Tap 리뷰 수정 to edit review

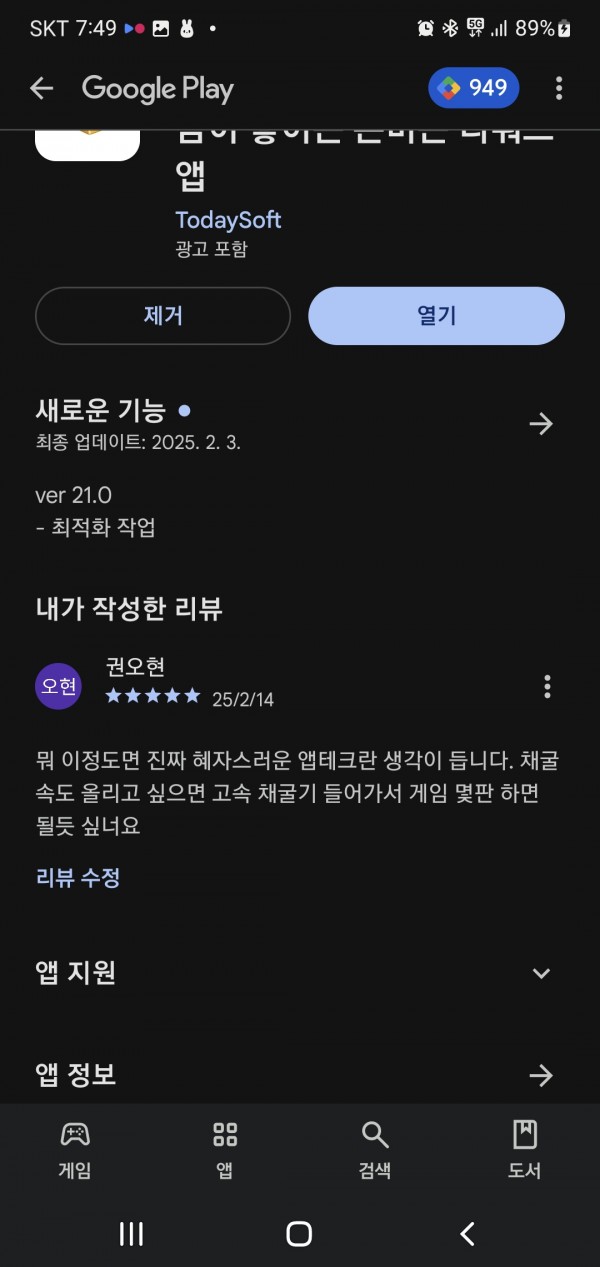(x=78, y=878)
